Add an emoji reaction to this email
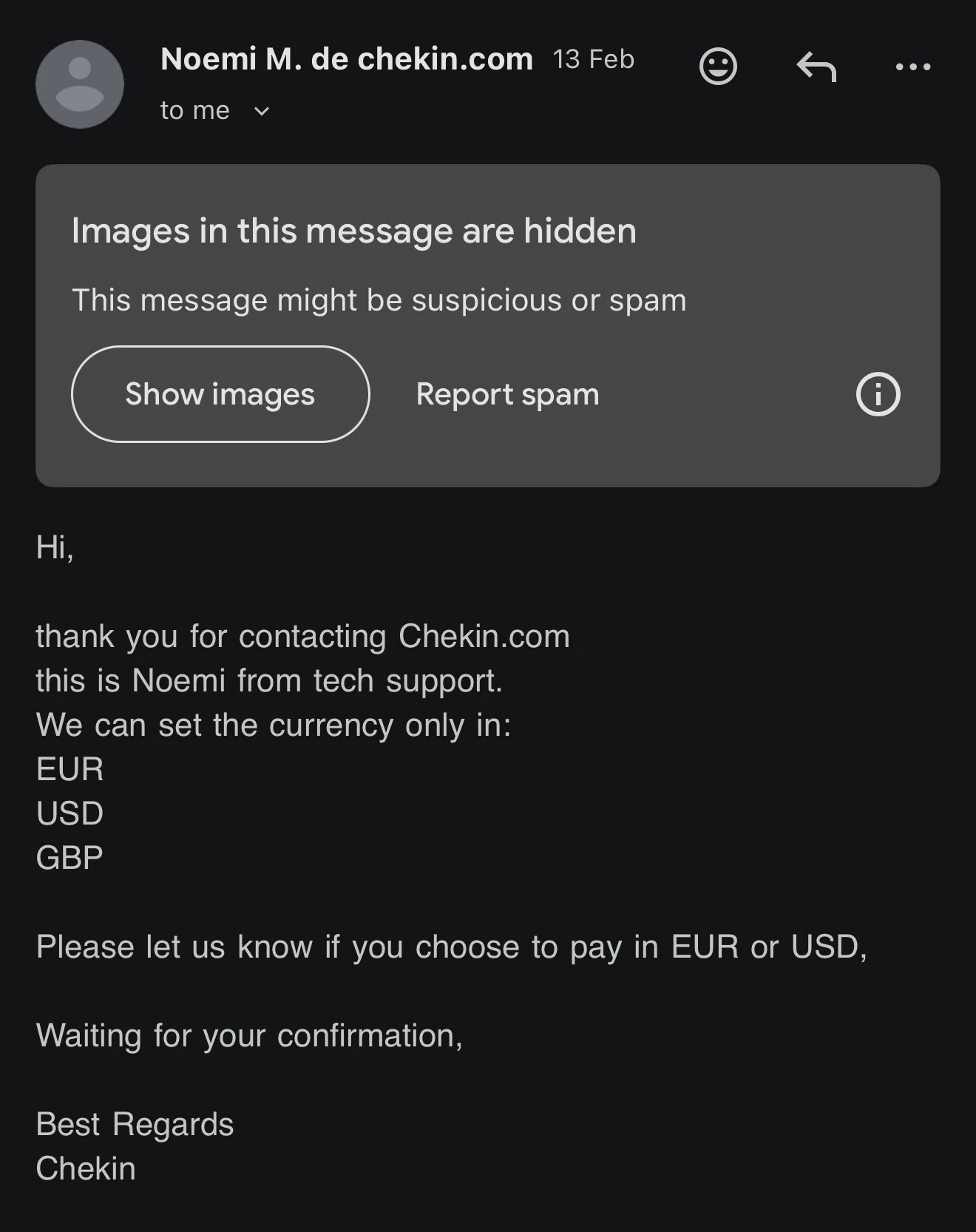The image size is (976, 1232). 718,67
